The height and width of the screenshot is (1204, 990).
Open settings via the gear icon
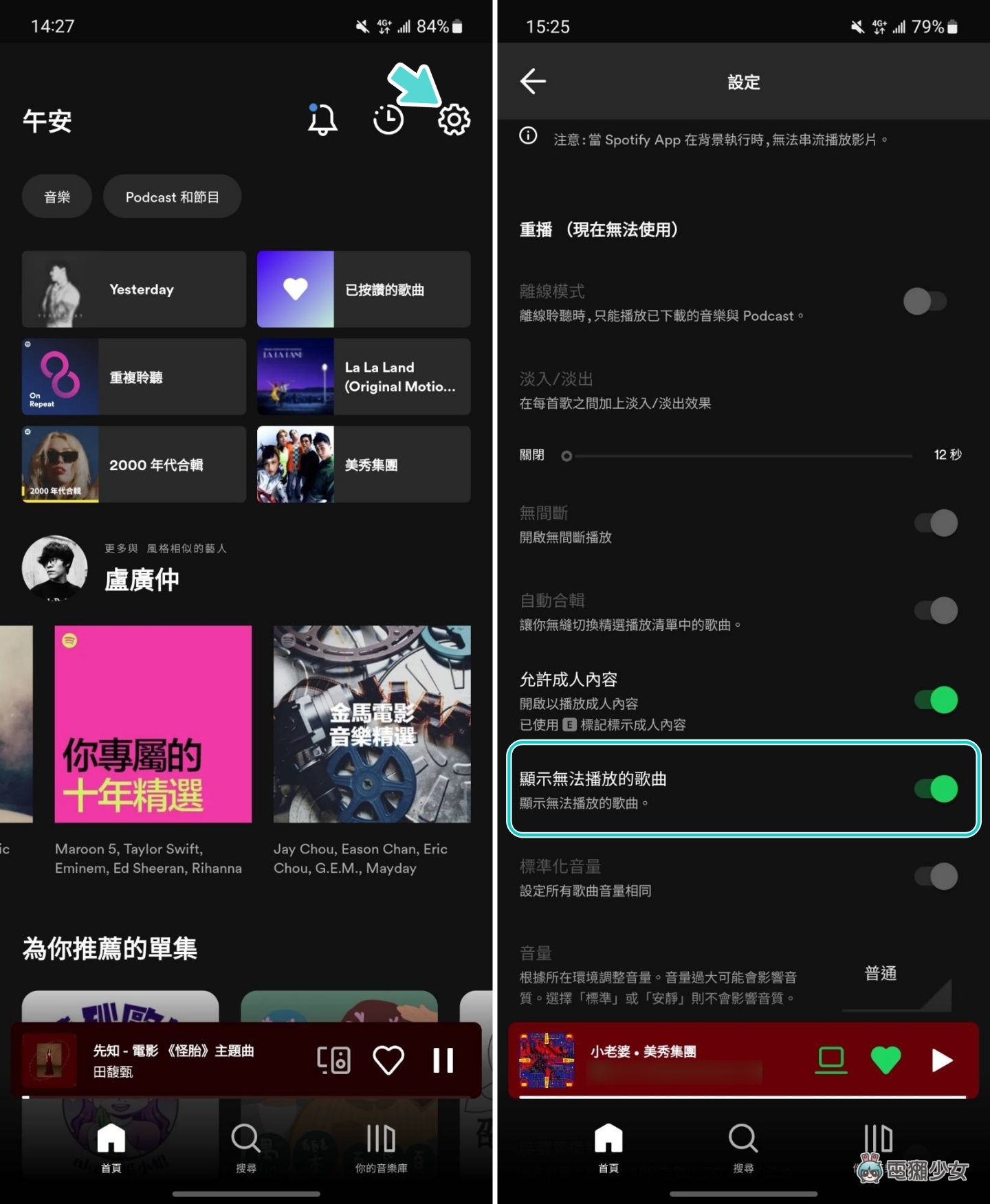pos(454,120)
